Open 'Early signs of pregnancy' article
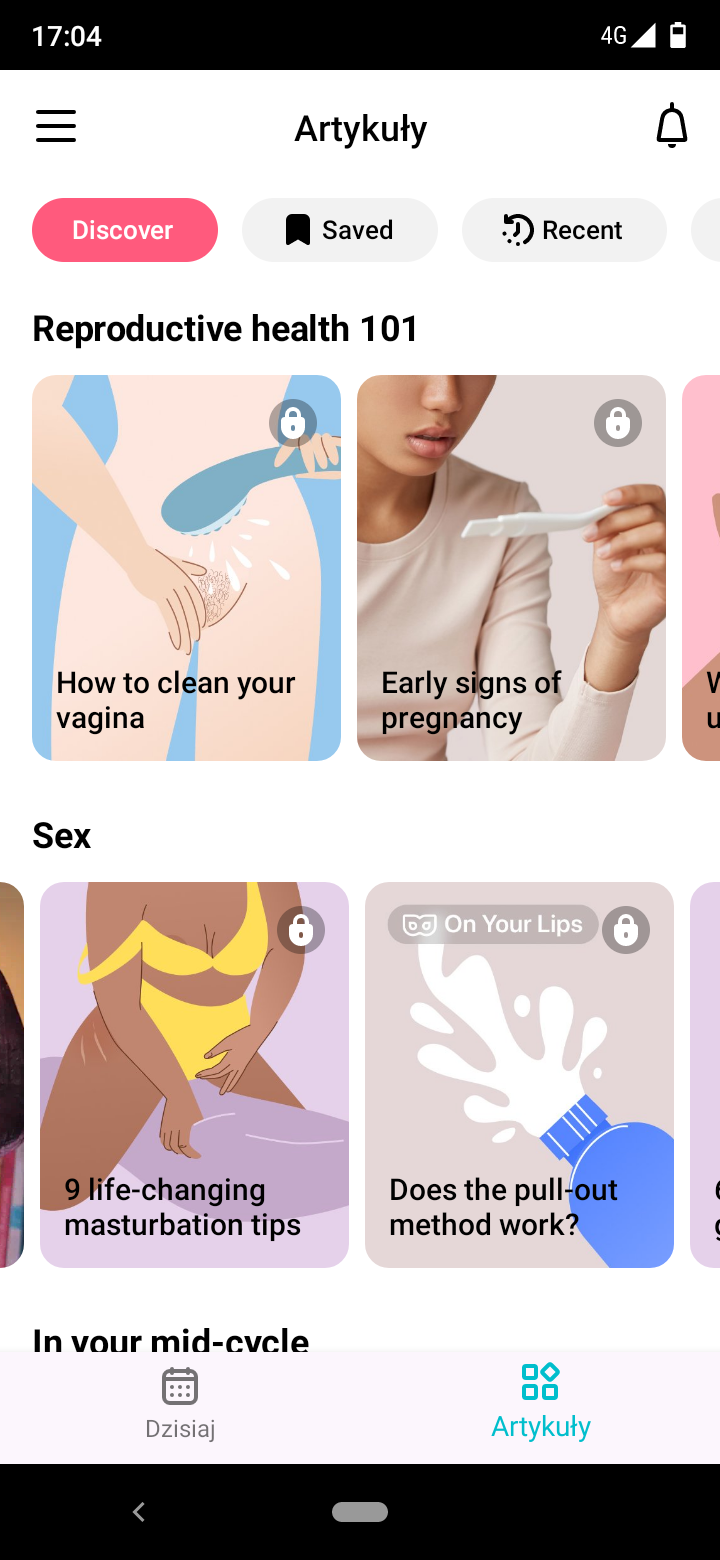This screenshot has width=720, height=1560. click(x=511, y=567)
